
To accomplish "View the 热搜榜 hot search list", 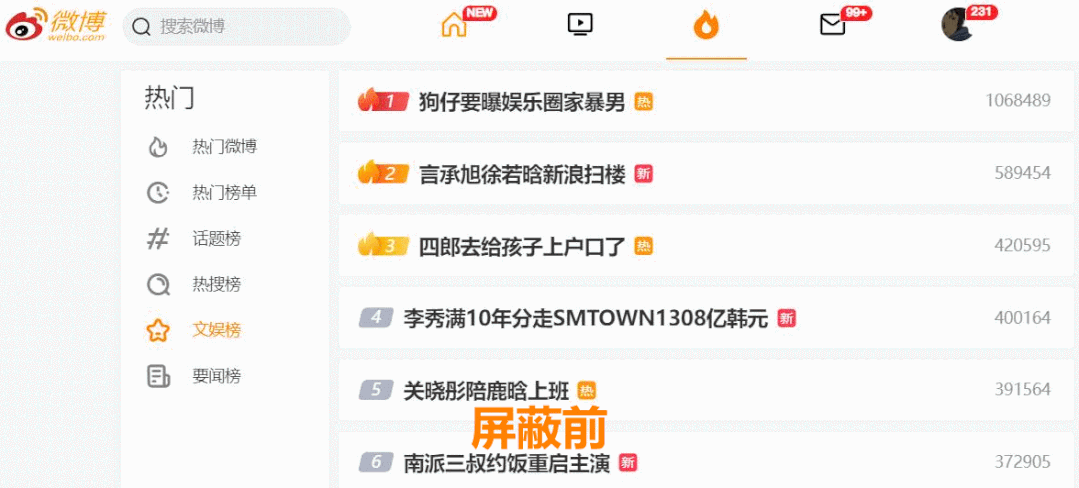I will [216, 285].
